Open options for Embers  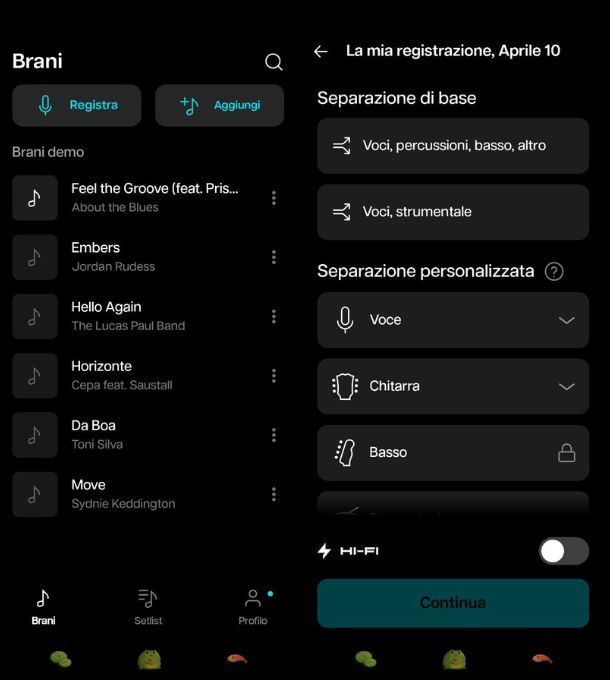(x=273, y=257)
